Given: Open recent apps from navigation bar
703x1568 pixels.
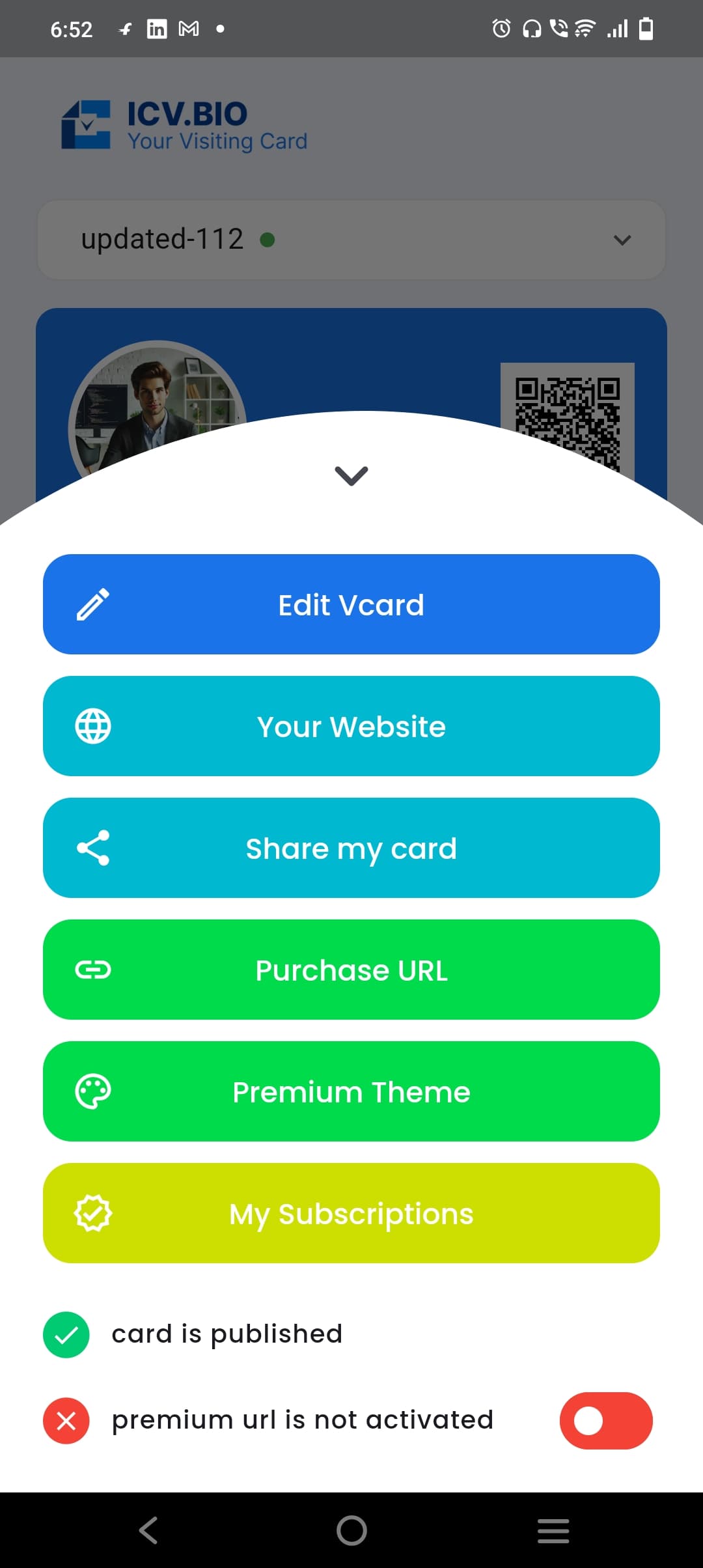Looking at the screenshot, I should tap(553, 1530).
